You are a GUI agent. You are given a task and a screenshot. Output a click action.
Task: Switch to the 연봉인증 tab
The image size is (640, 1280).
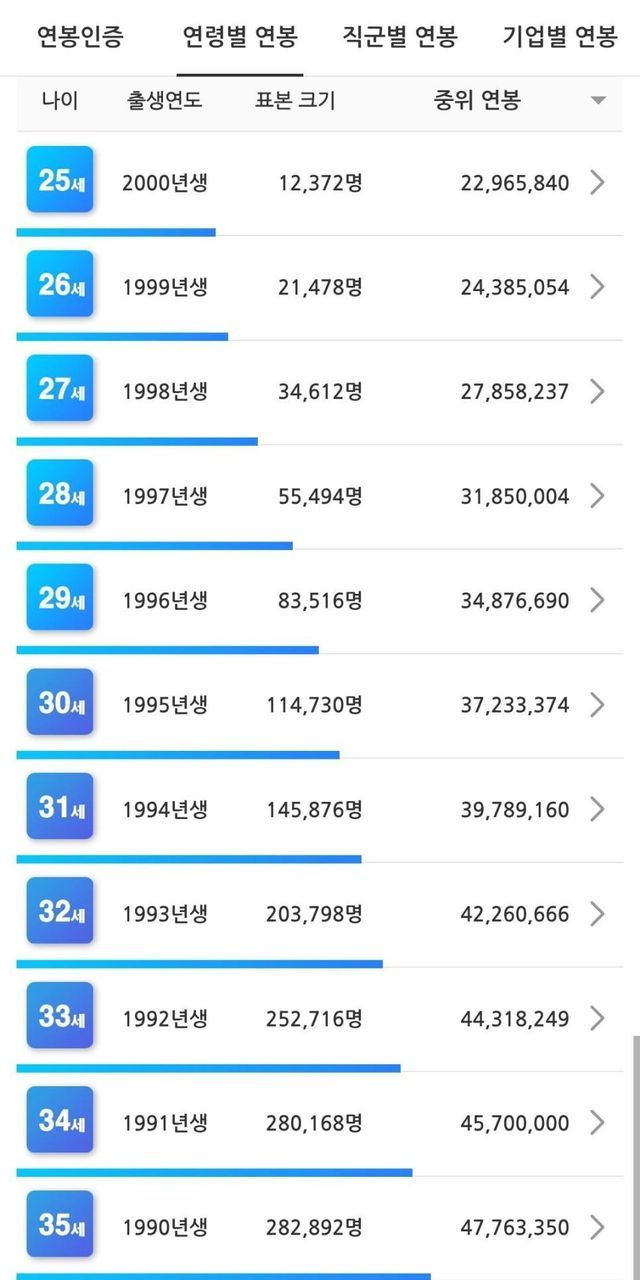click(81, 38)
